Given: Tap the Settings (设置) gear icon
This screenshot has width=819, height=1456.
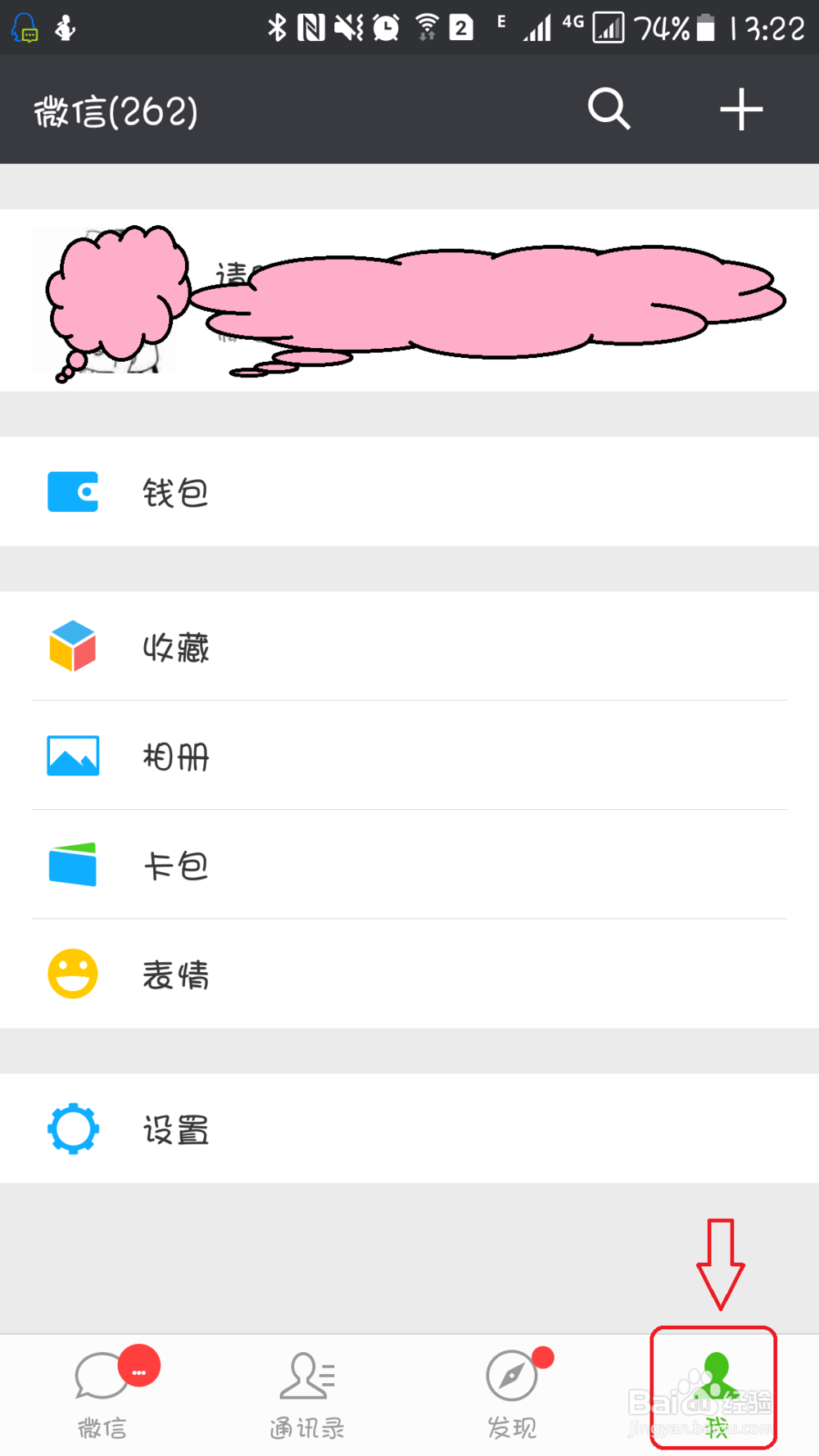Looking at the screenshot, I should tap(73, 1128).
